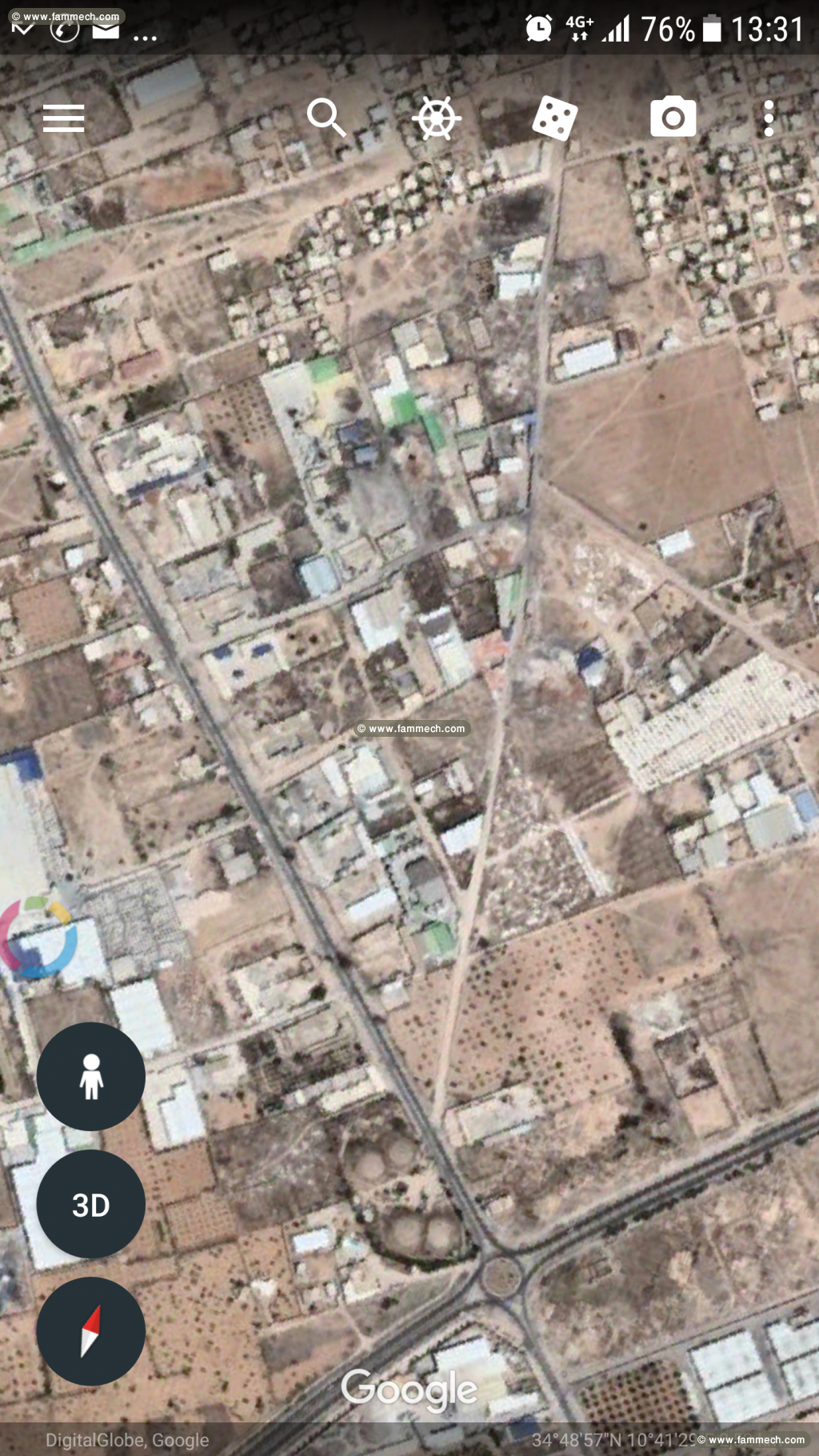This screenshot has height=1456, width=819.
Task: Open the overflow menu
Action: [769, 118]
